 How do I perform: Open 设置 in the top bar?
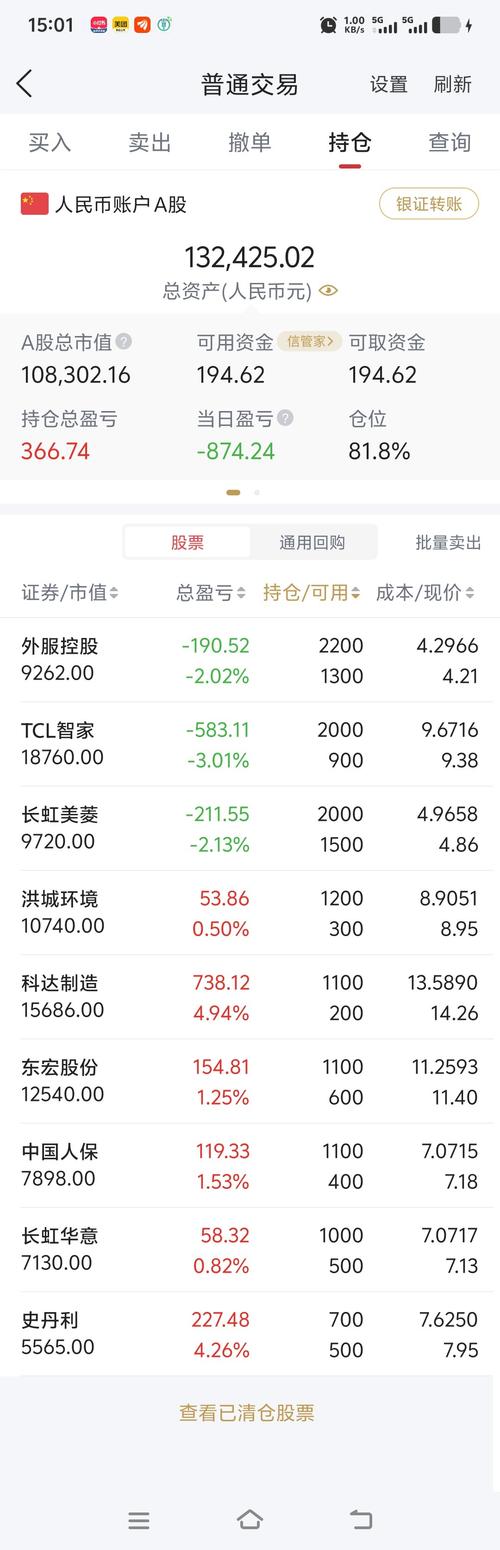point(389,84)
